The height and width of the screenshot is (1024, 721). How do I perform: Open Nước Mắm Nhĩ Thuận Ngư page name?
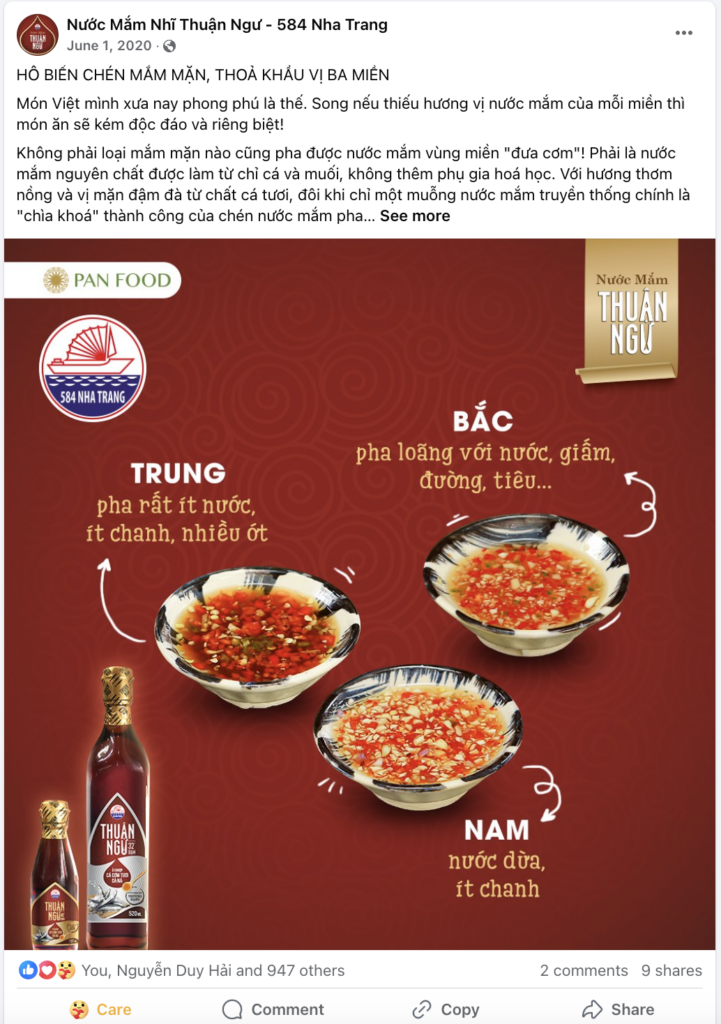coord(227,24)
